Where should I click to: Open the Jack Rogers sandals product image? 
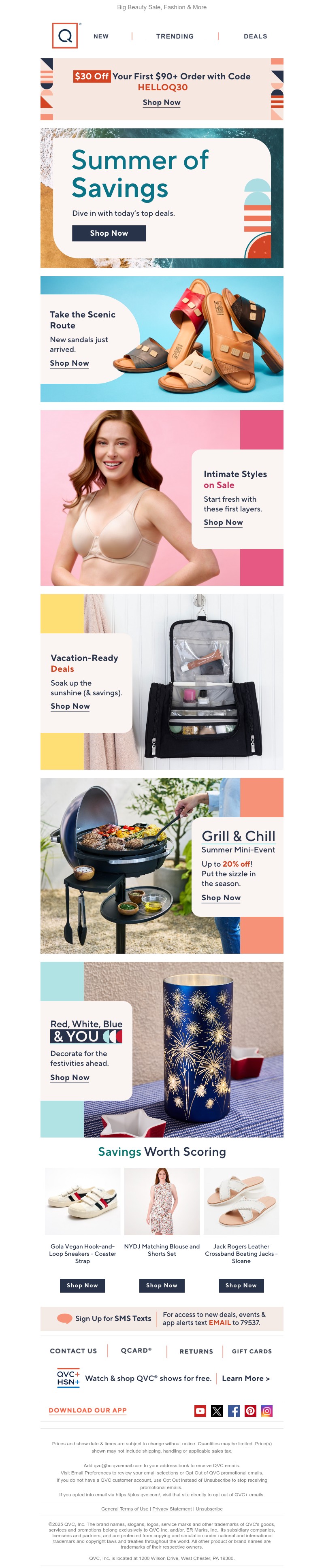(x=241, y=1201)
